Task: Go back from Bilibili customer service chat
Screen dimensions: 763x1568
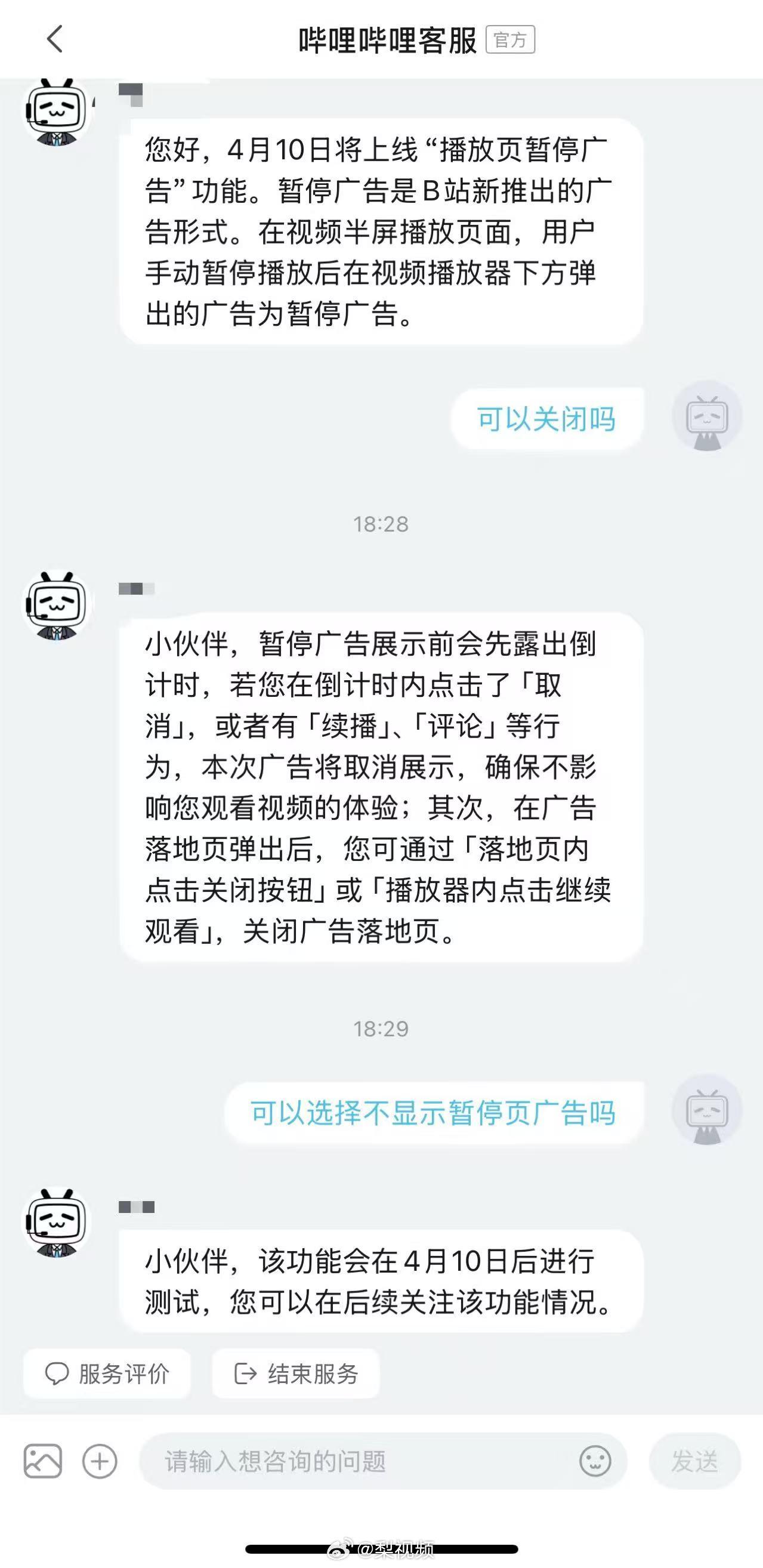Action: (x=55, y=39)
